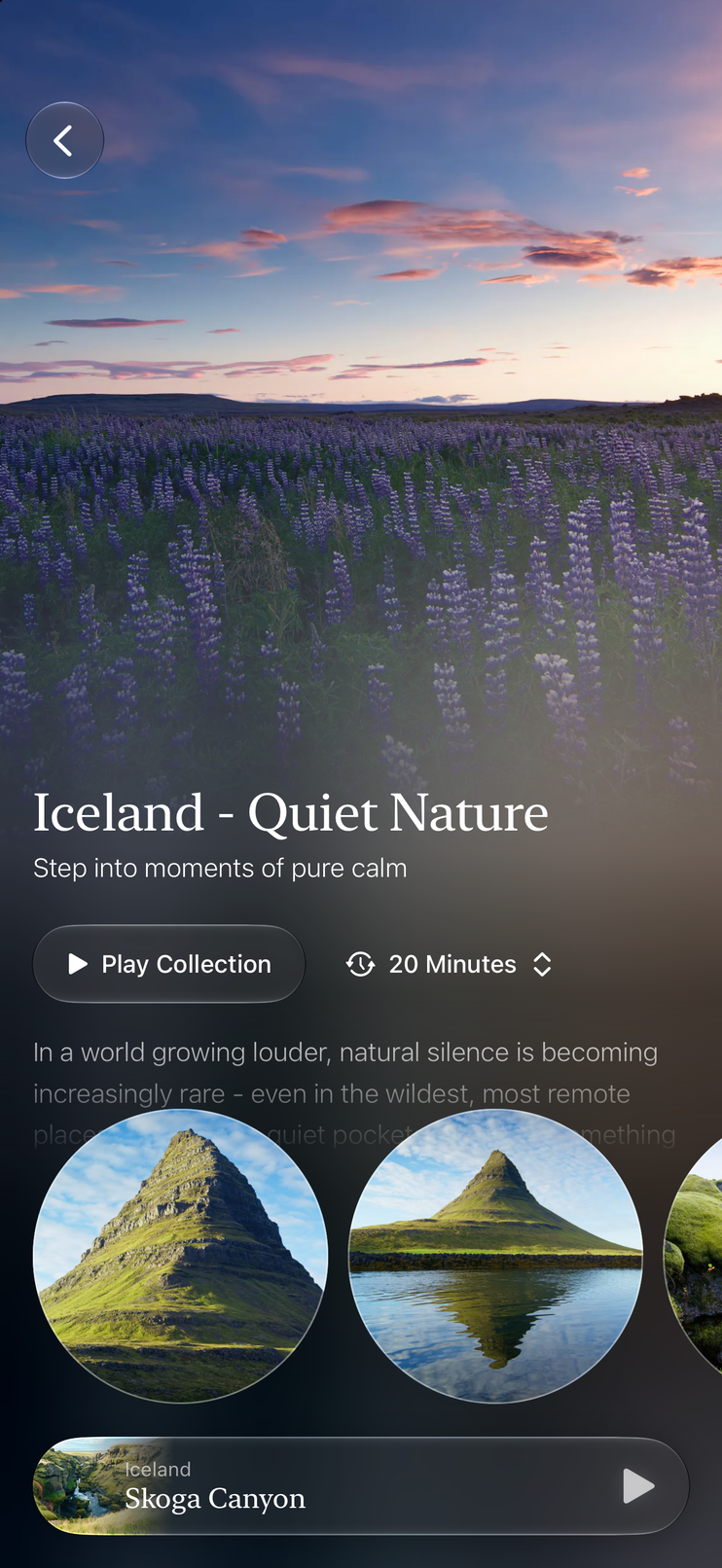Open the steep green mountain close-up thumbnail
Screen dimensions: 722x1568
(180, 1256)
